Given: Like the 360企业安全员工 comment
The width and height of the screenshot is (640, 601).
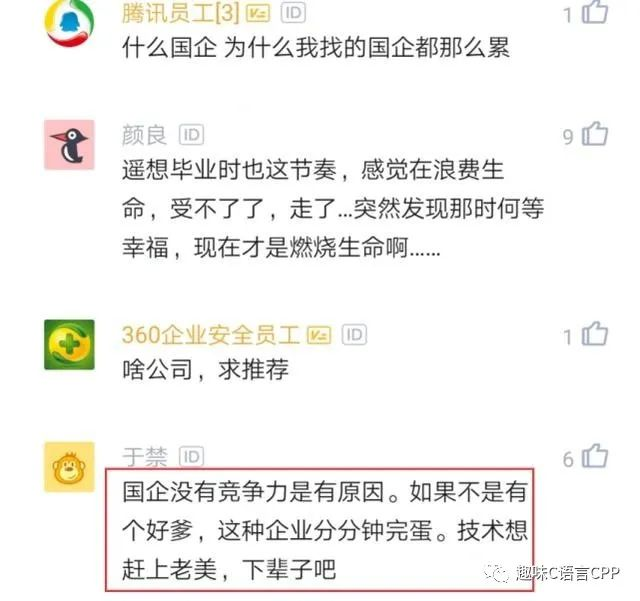Looking at the screenshot, I should 595,335.
